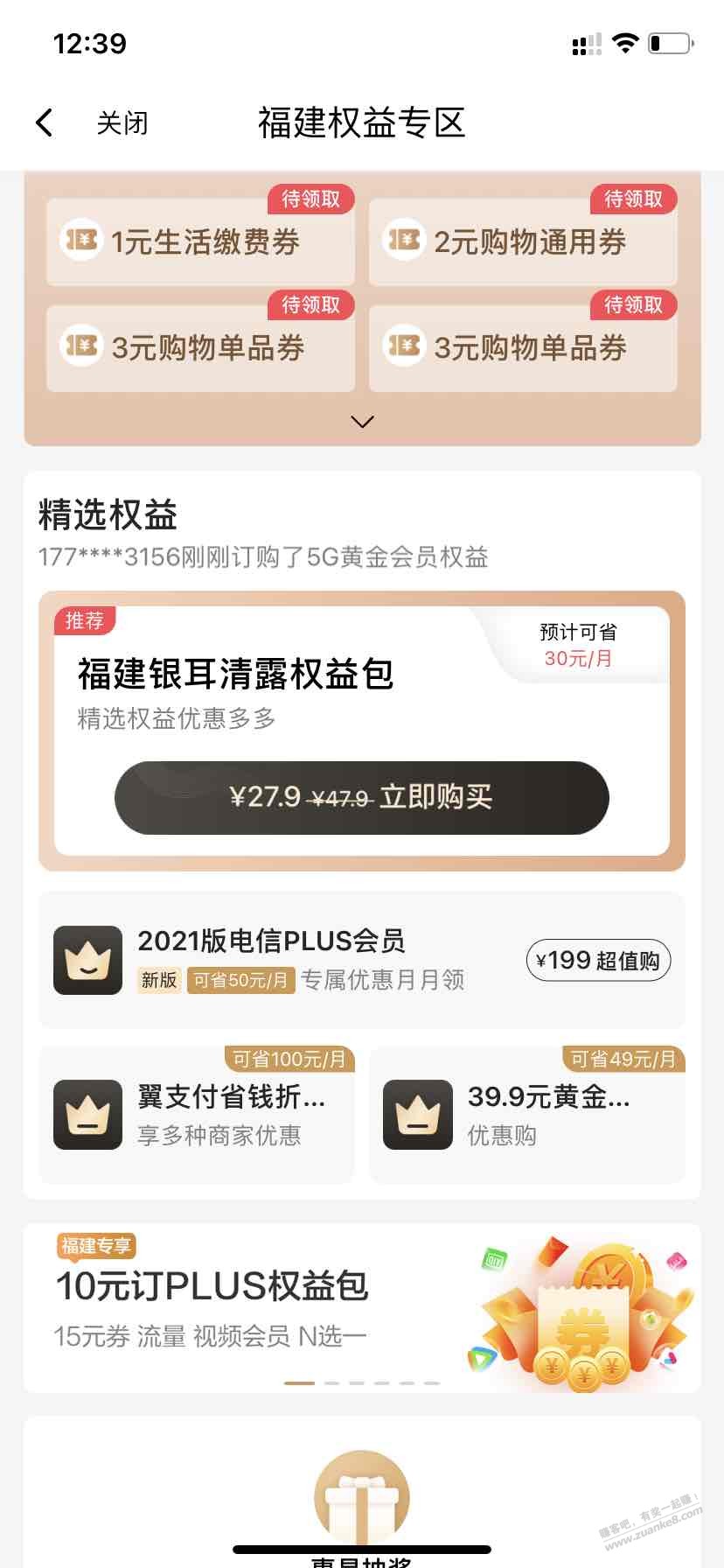Go back using the arrow icon
Screen dimensions: 724x1568
click(45, 123)
